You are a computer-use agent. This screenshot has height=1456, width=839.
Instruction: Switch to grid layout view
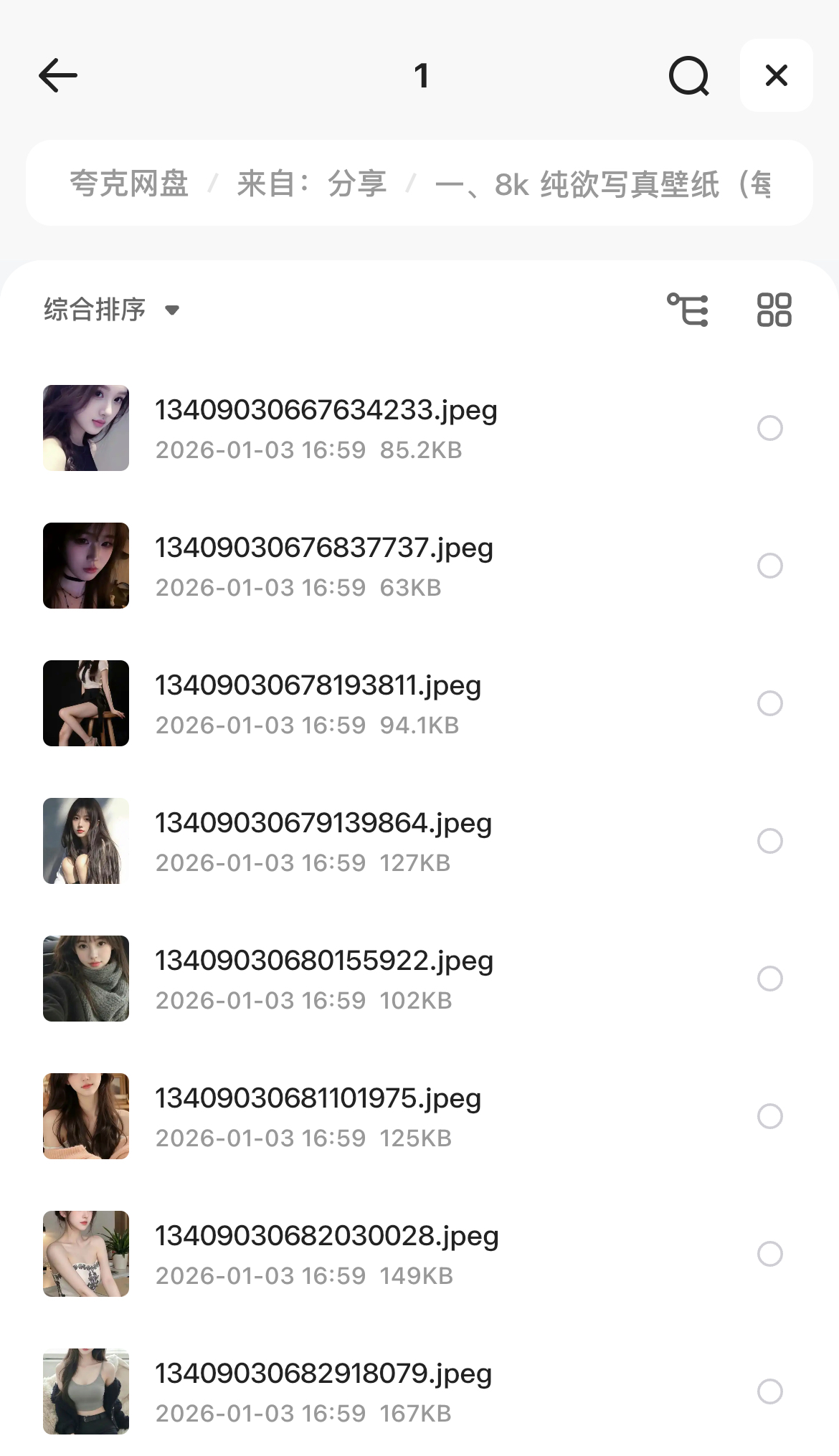[774, 310]
